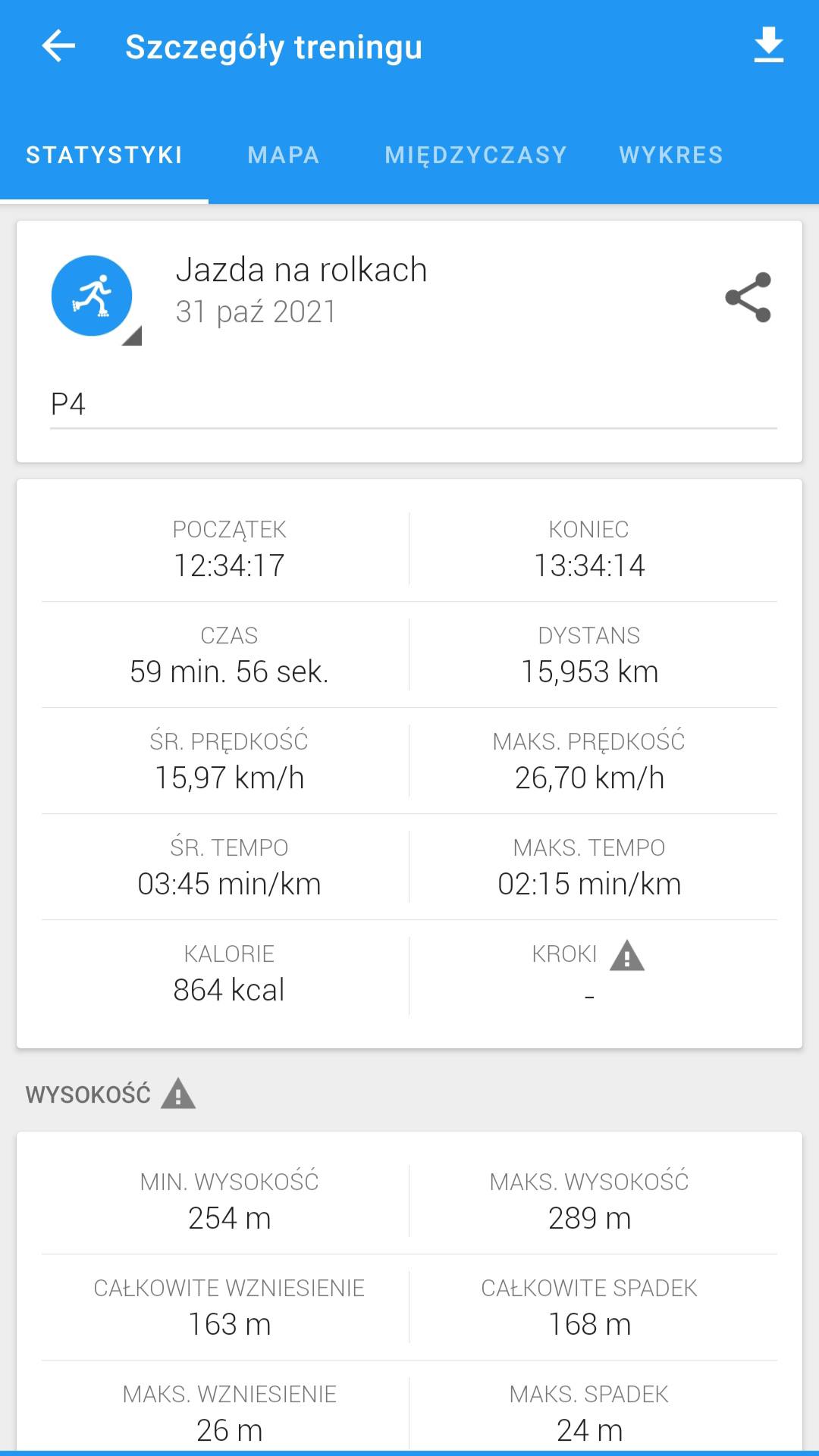Switch to the MAPA tab
Screen dimensions: 819x1456
[284, 155]
